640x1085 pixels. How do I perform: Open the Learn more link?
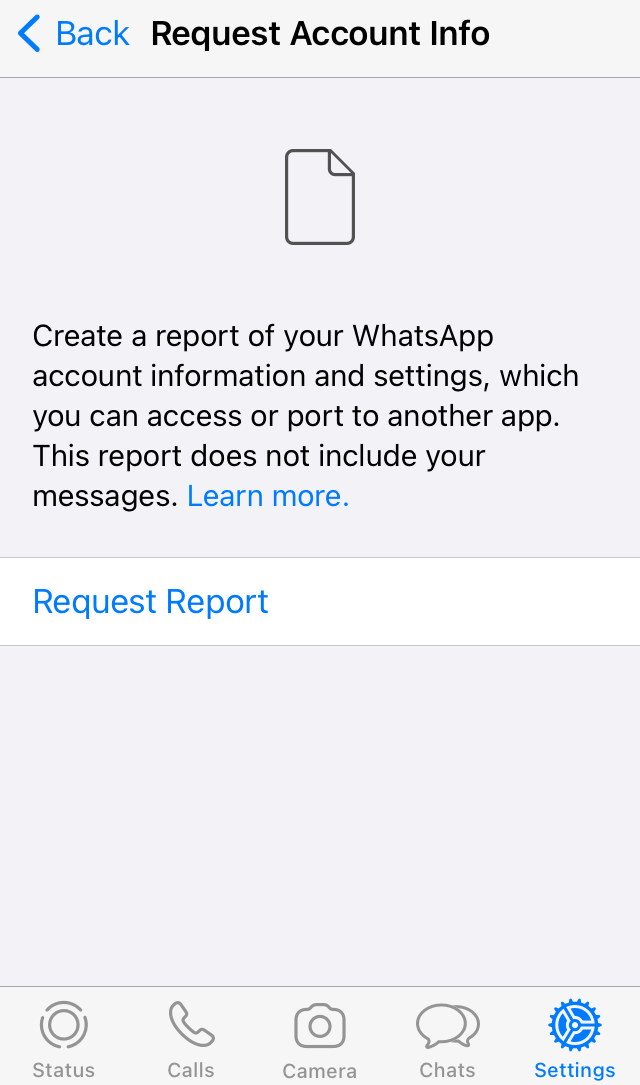click(268, 496)
